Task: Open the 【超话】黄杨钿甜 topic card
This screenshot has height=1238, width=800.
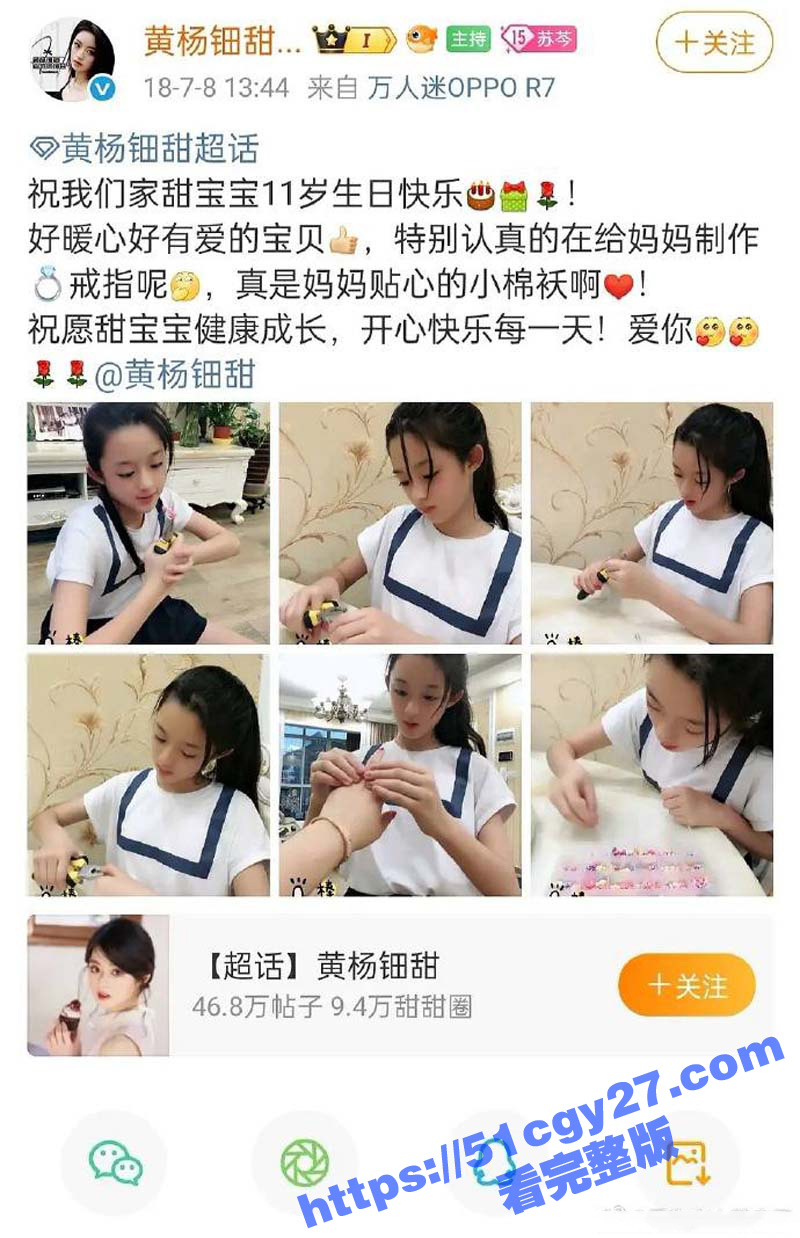Action: pyautogui.click(x=330, y=985)
